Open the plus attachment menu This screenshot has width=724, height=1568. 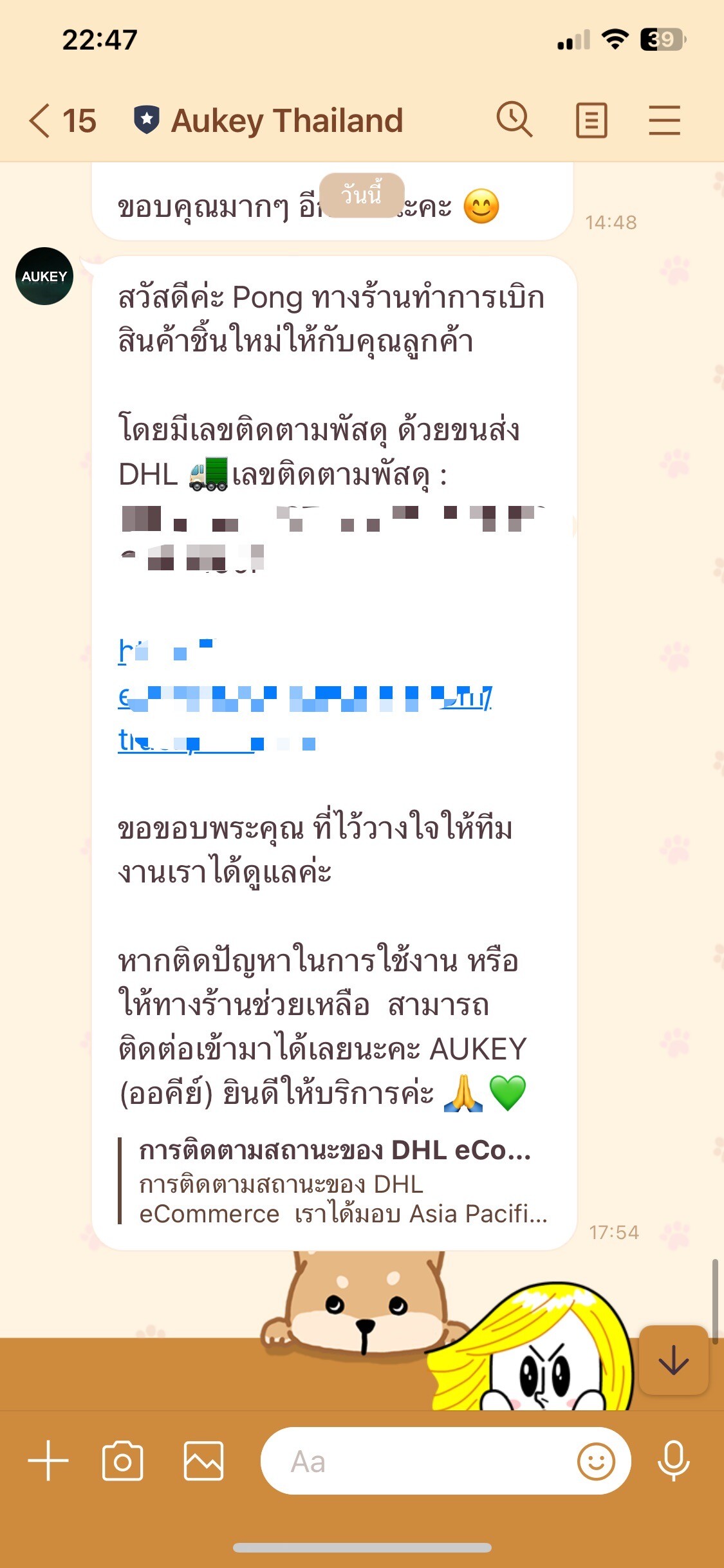point(48,1461)
